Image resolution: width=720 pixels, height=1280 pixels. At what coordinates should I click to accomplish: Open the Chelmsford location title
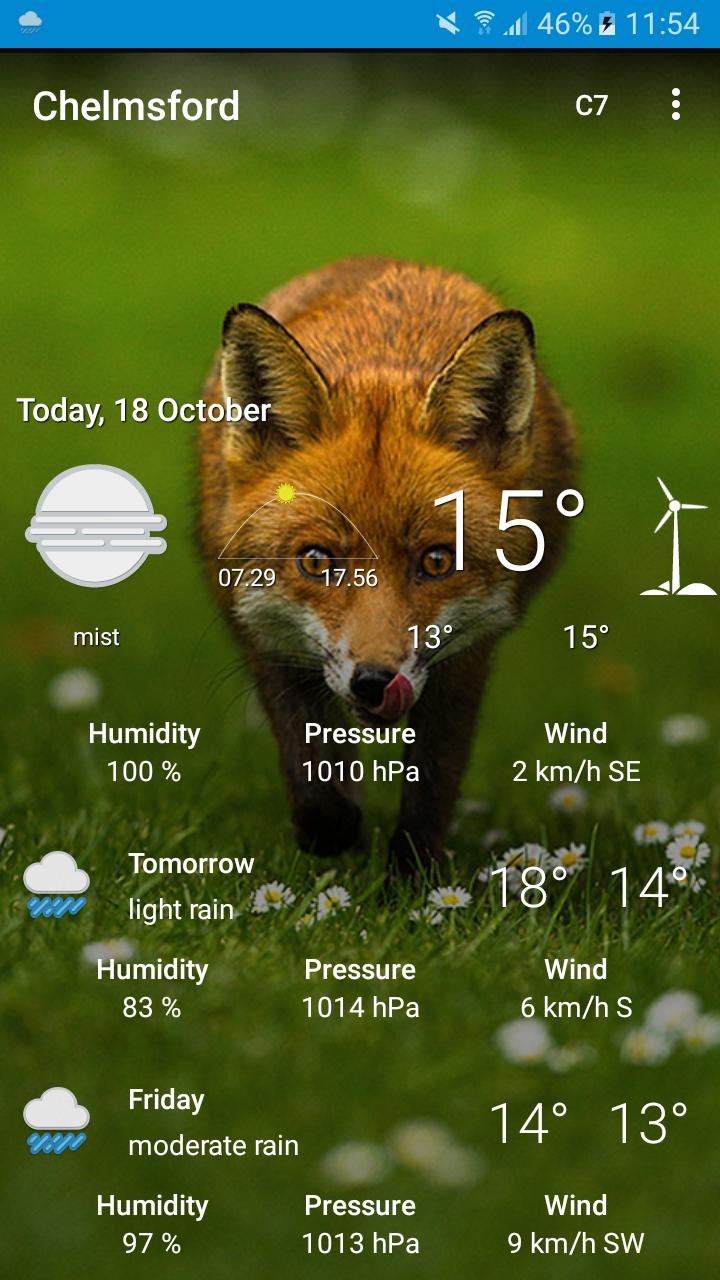(136, 106)
